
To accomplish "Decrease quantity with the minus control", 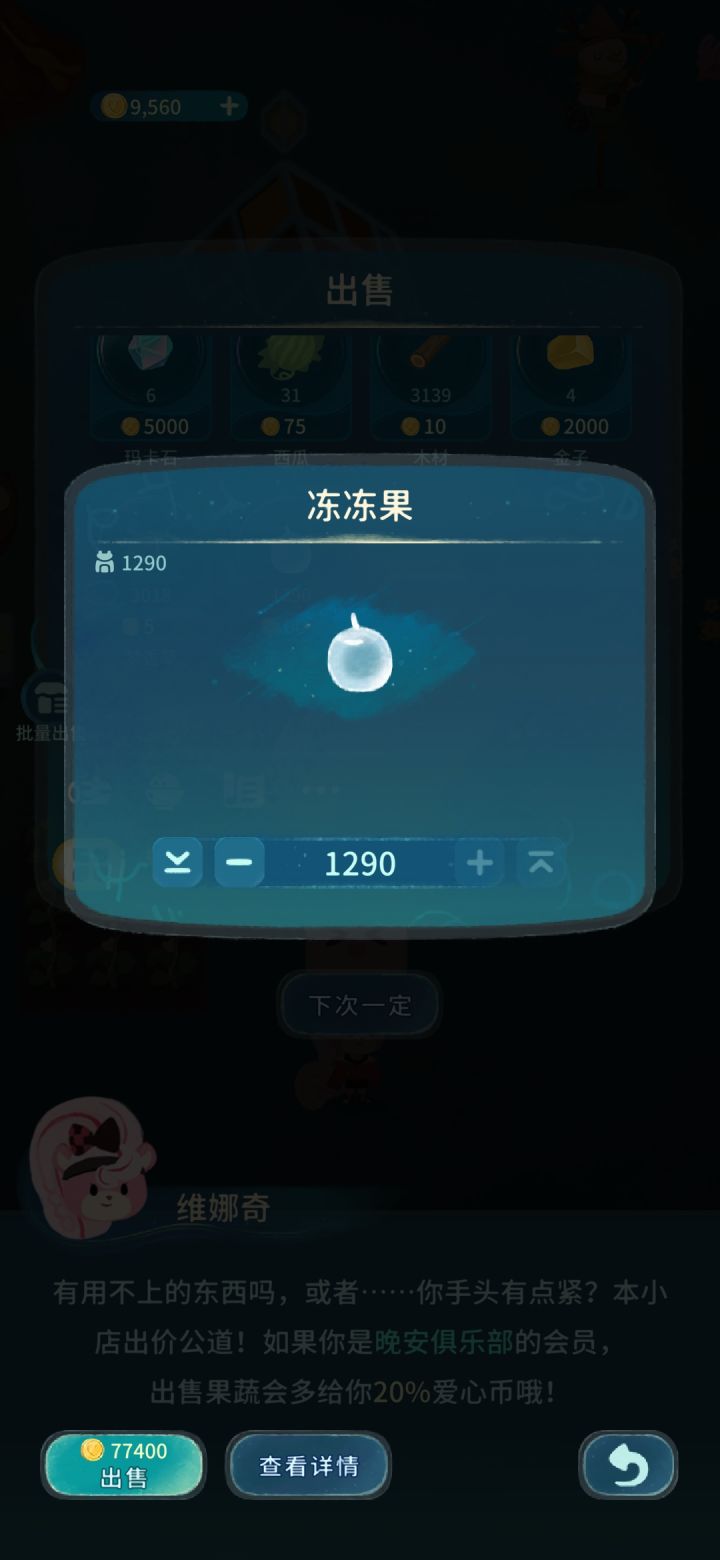I will pyautogui.click(x=240, y=863).
